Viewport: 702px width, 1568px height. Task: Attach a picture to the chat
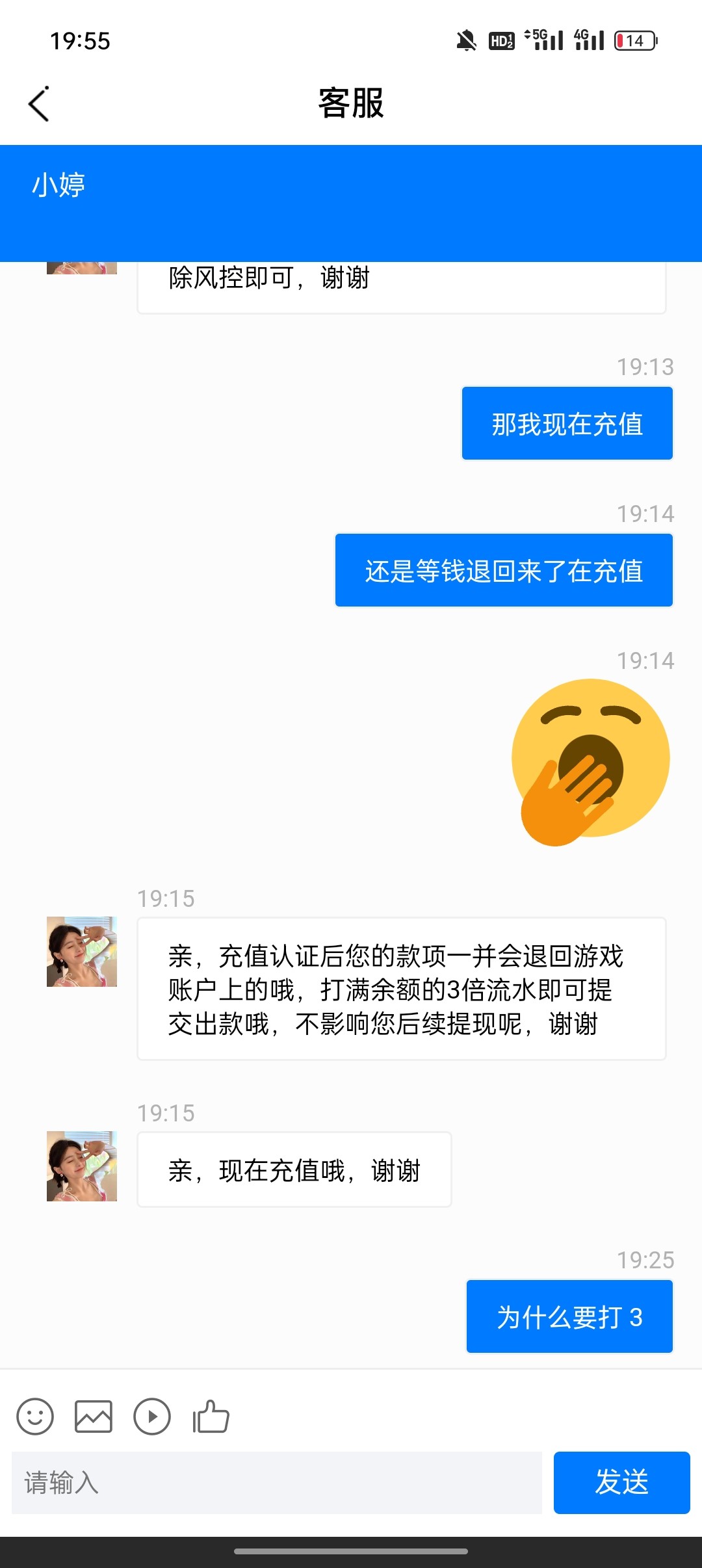(x=94, y=1417)
